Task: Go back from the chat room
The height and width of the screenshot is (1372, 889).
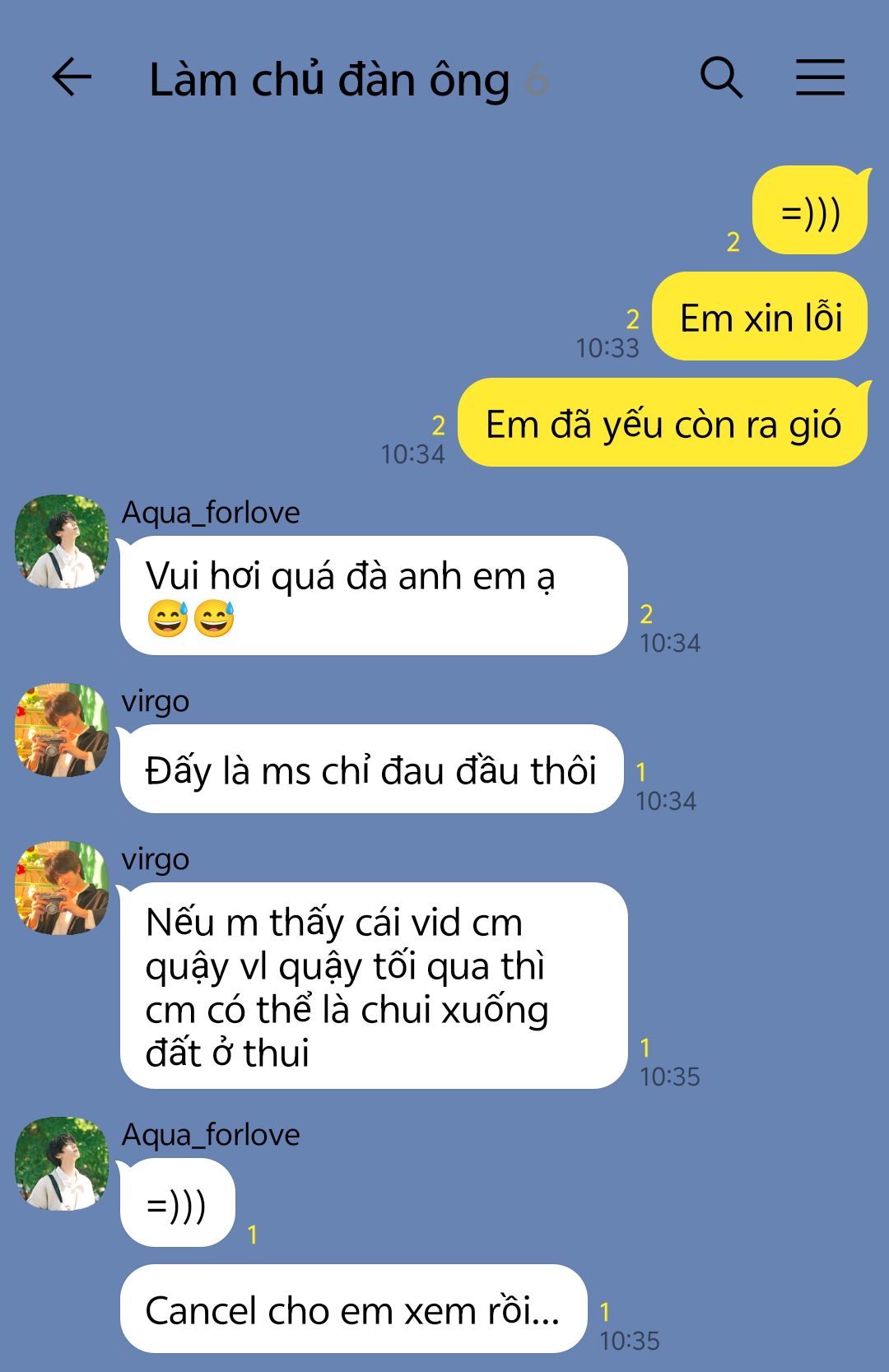Action: coord(71,78)
